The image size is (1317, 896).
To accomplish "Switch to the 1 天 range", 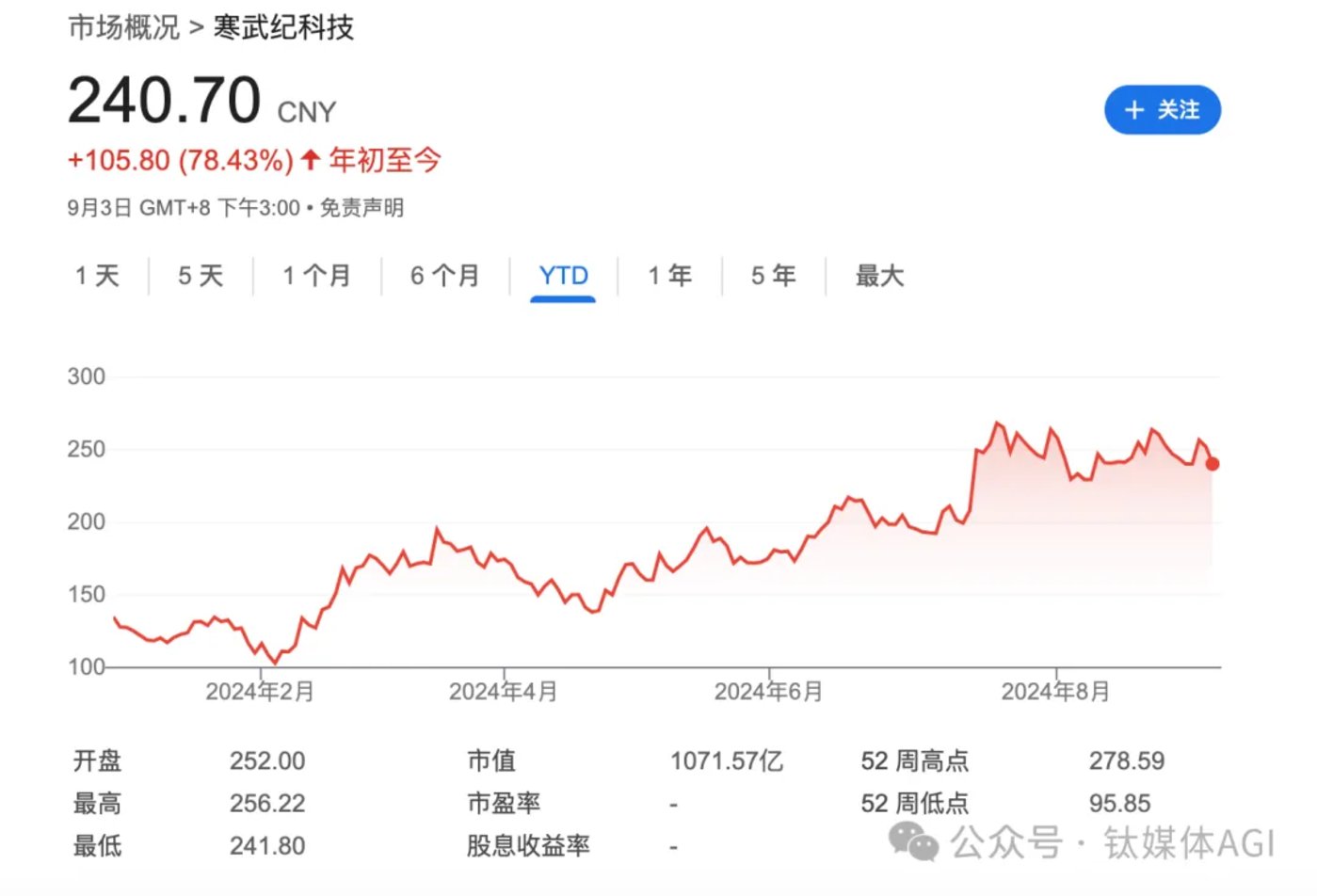I will pyautogui.click(x=97, y=276).
